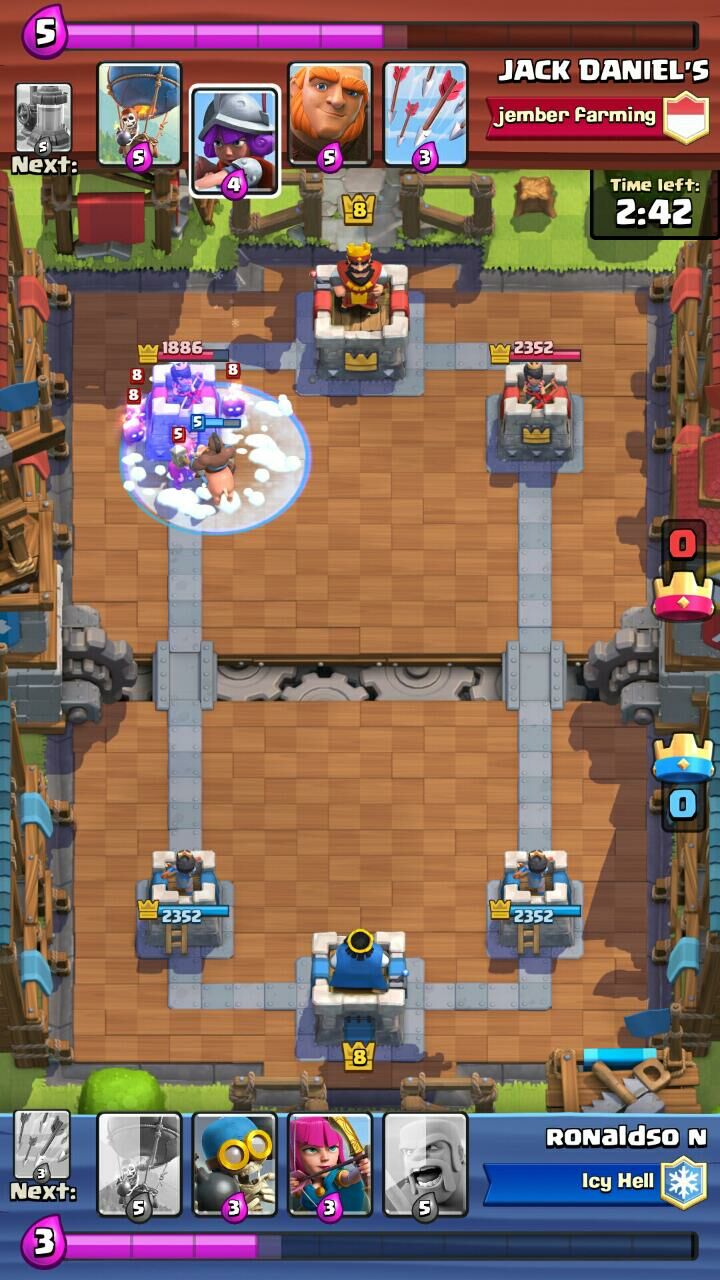This screenshot has width=720, height=1280.
Task: Select the Archers card in the bottom hand
Action: point(330,1162)
